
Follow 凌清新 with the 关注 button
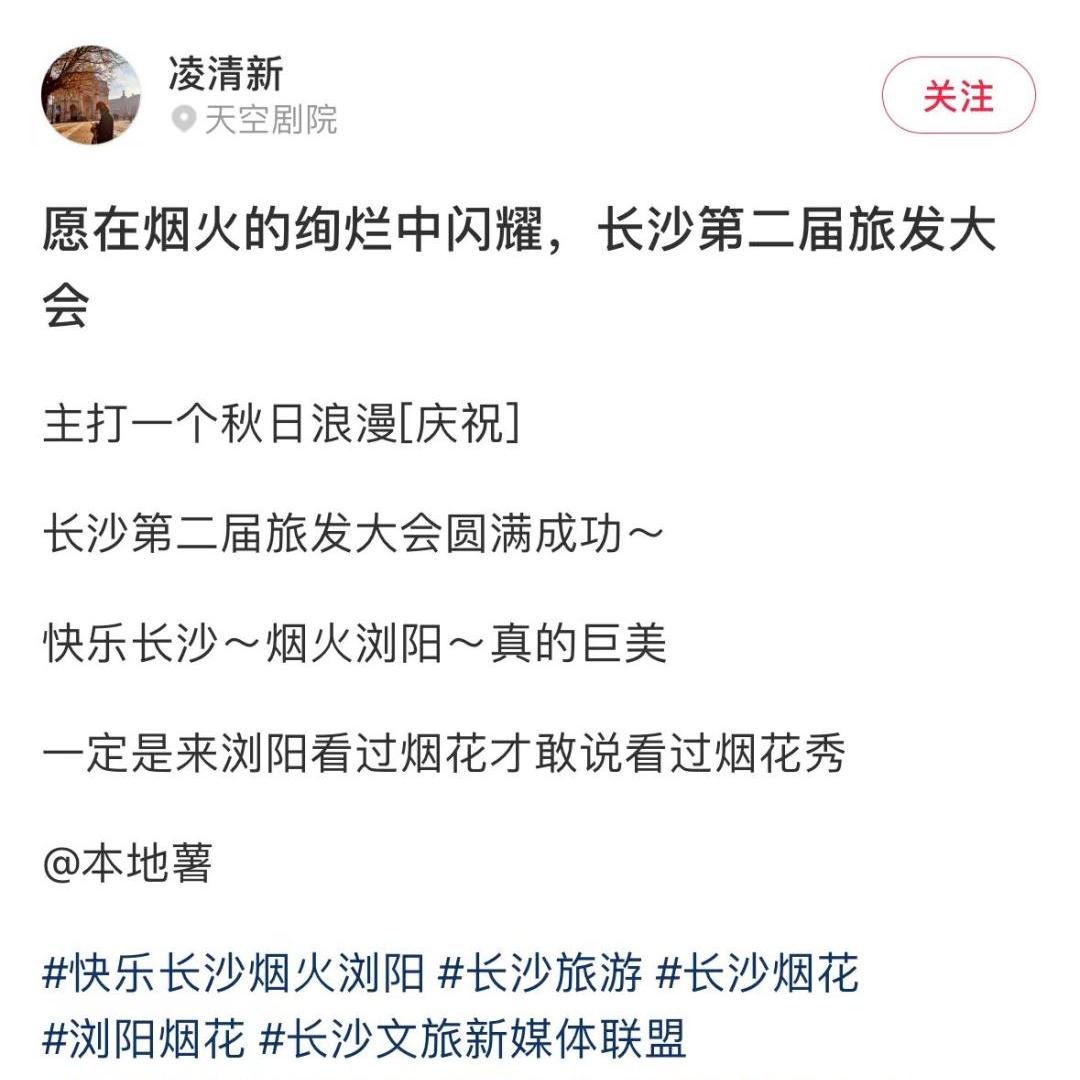[958, 96]
